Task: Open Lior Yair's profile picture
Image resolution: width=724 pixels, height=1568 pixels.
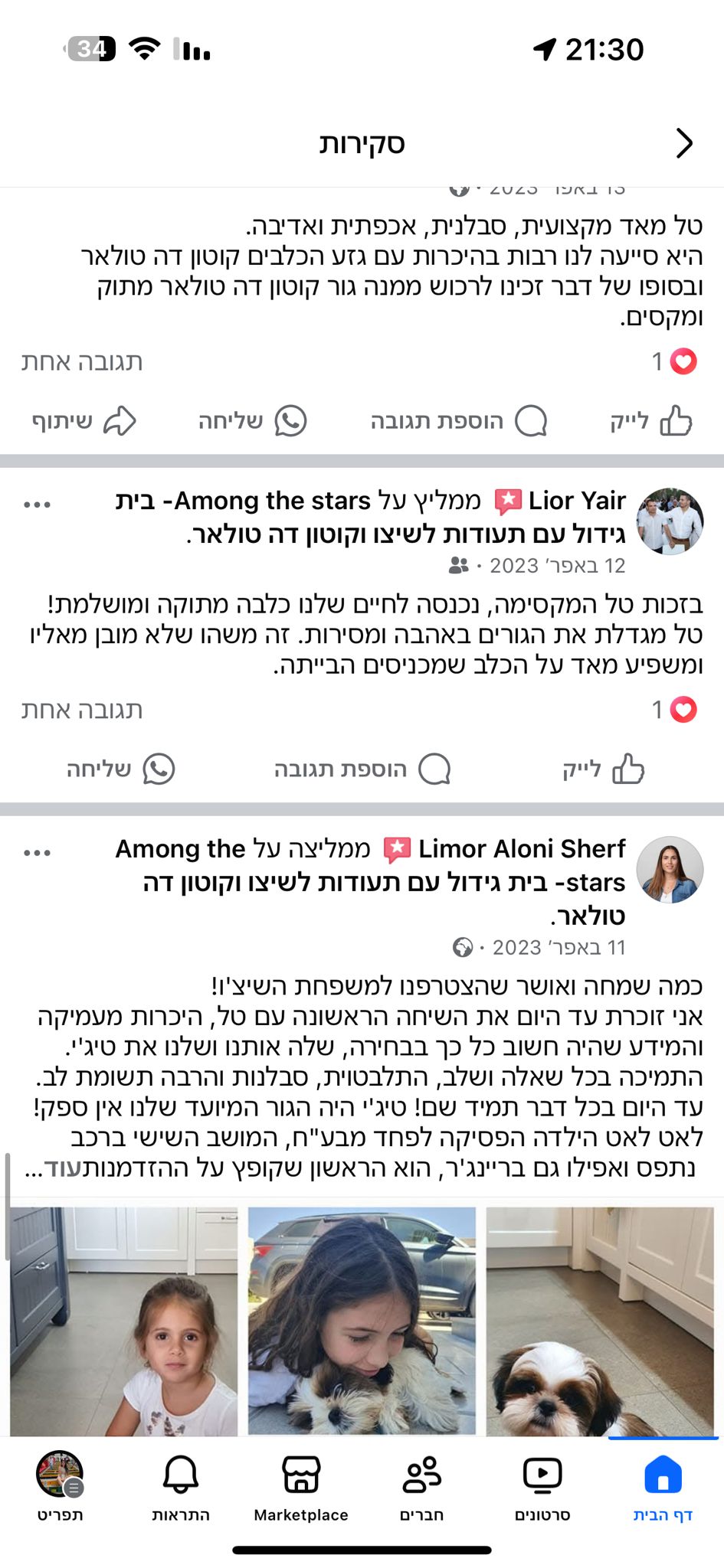Action: (x=670, y=521)
